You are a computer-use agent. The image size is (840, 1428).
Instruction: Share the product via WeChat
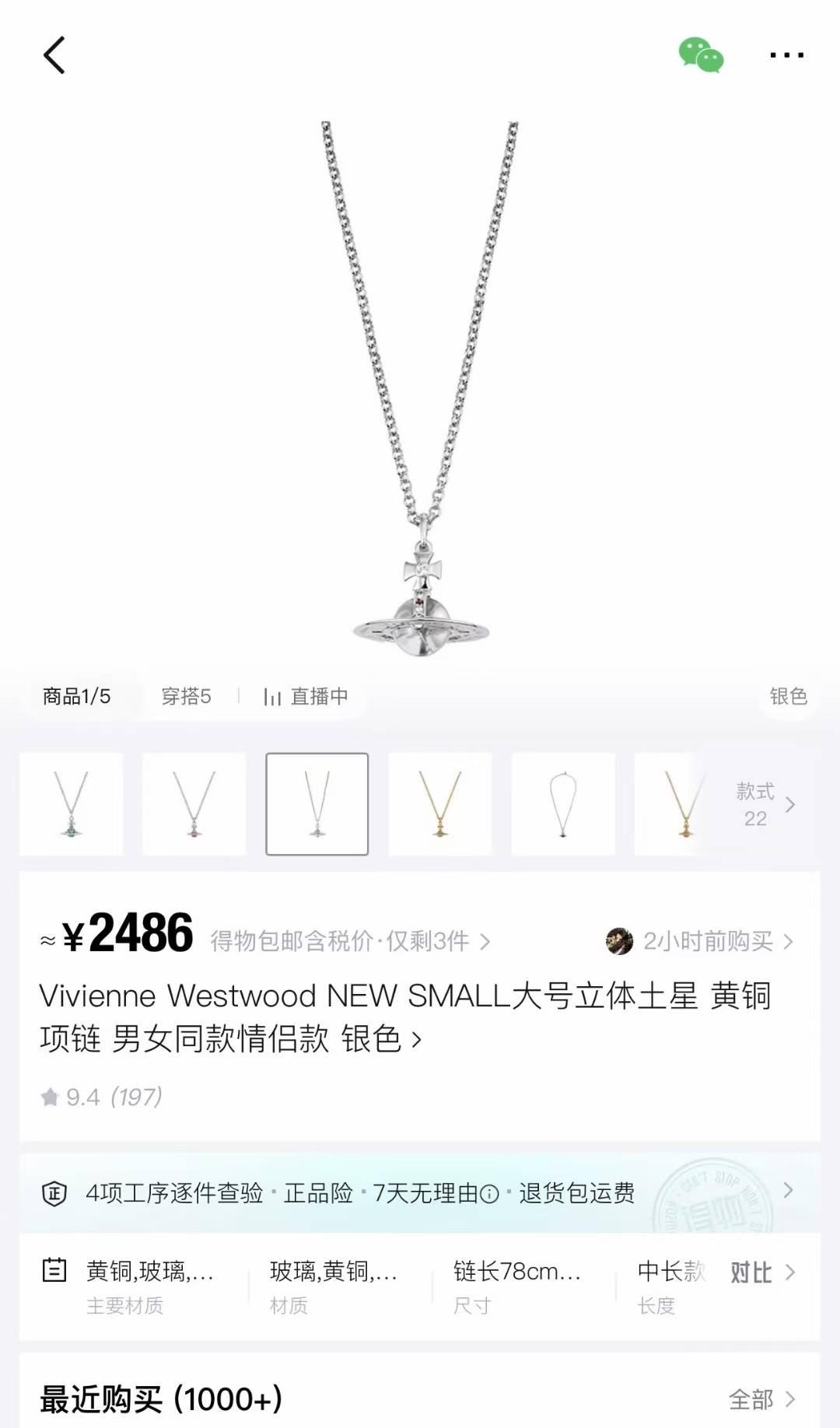701,55
